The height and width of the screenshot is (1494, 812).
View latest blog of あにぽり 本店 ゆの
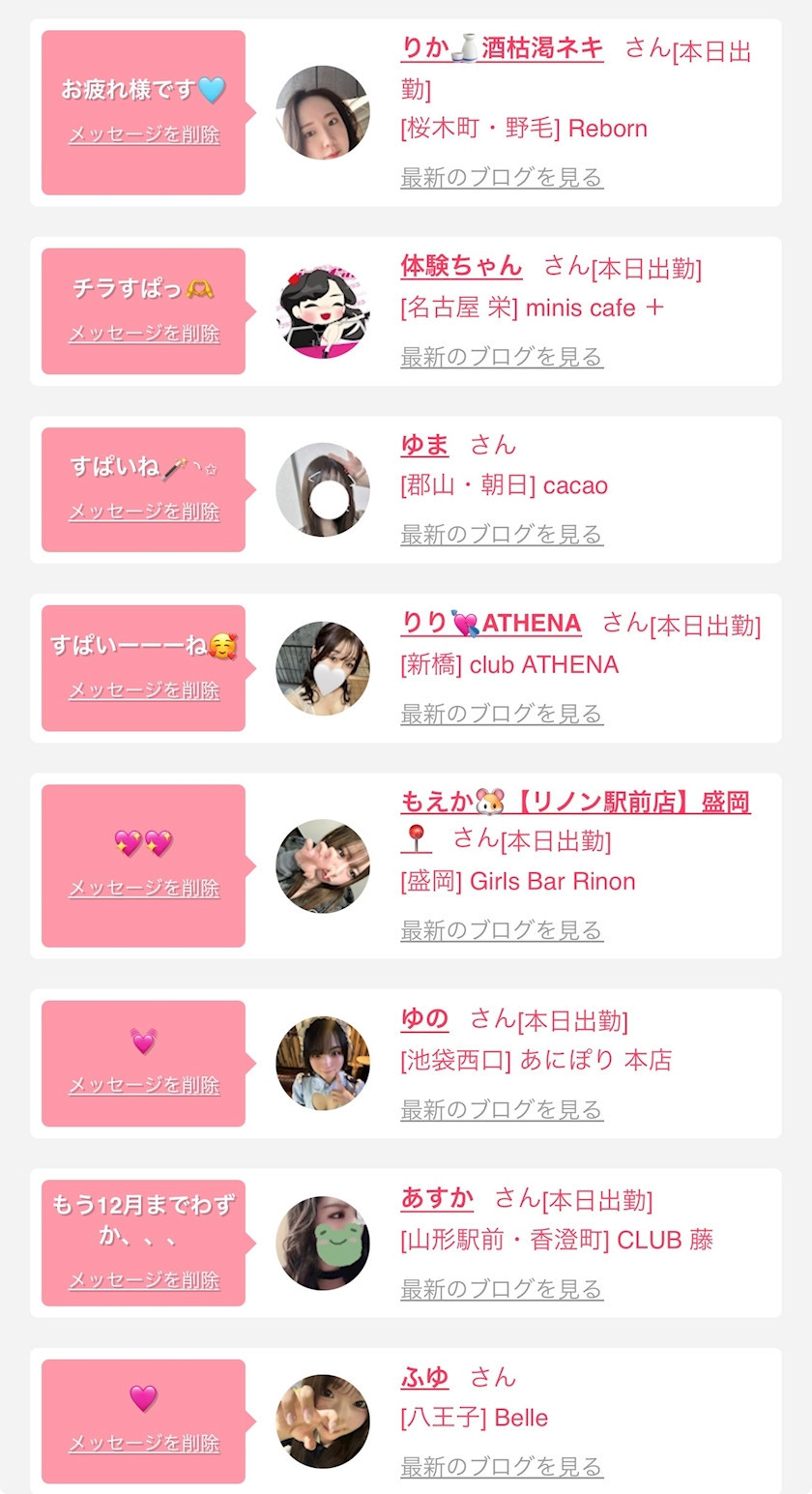(502, 1109)
